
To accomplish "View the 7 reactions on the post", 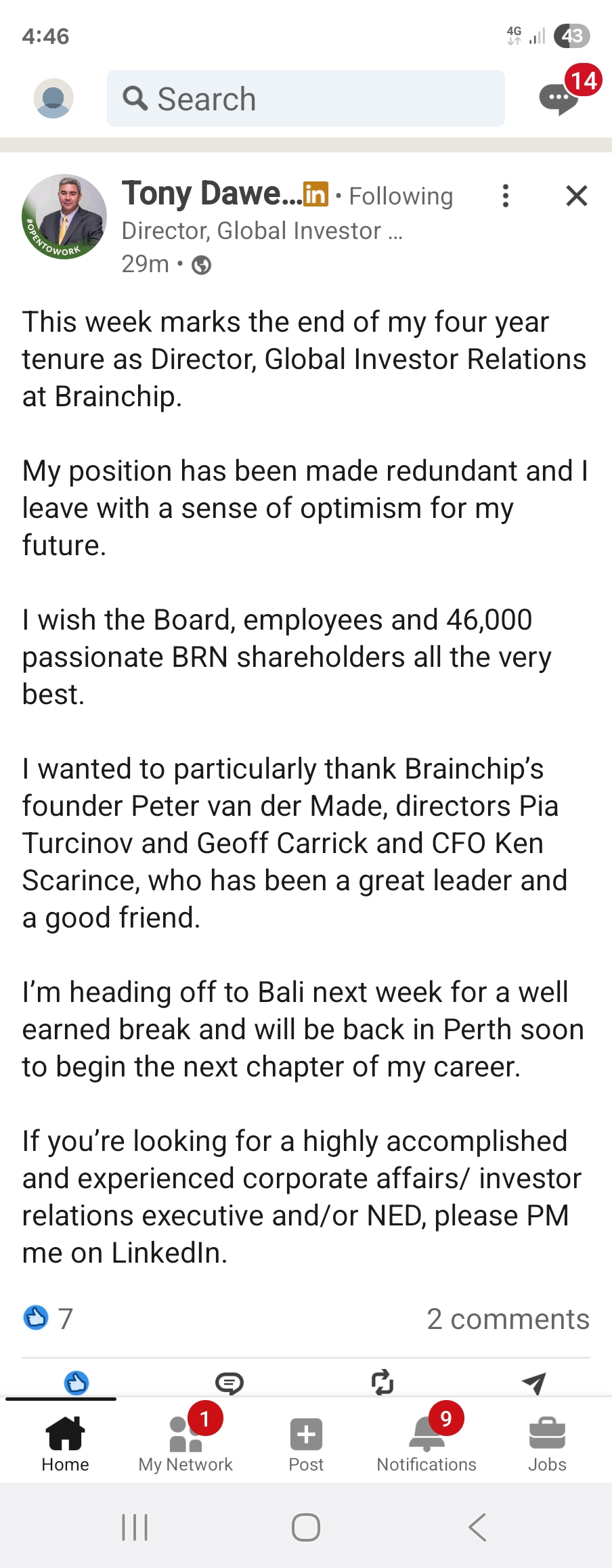I will tap(47, 1318).
